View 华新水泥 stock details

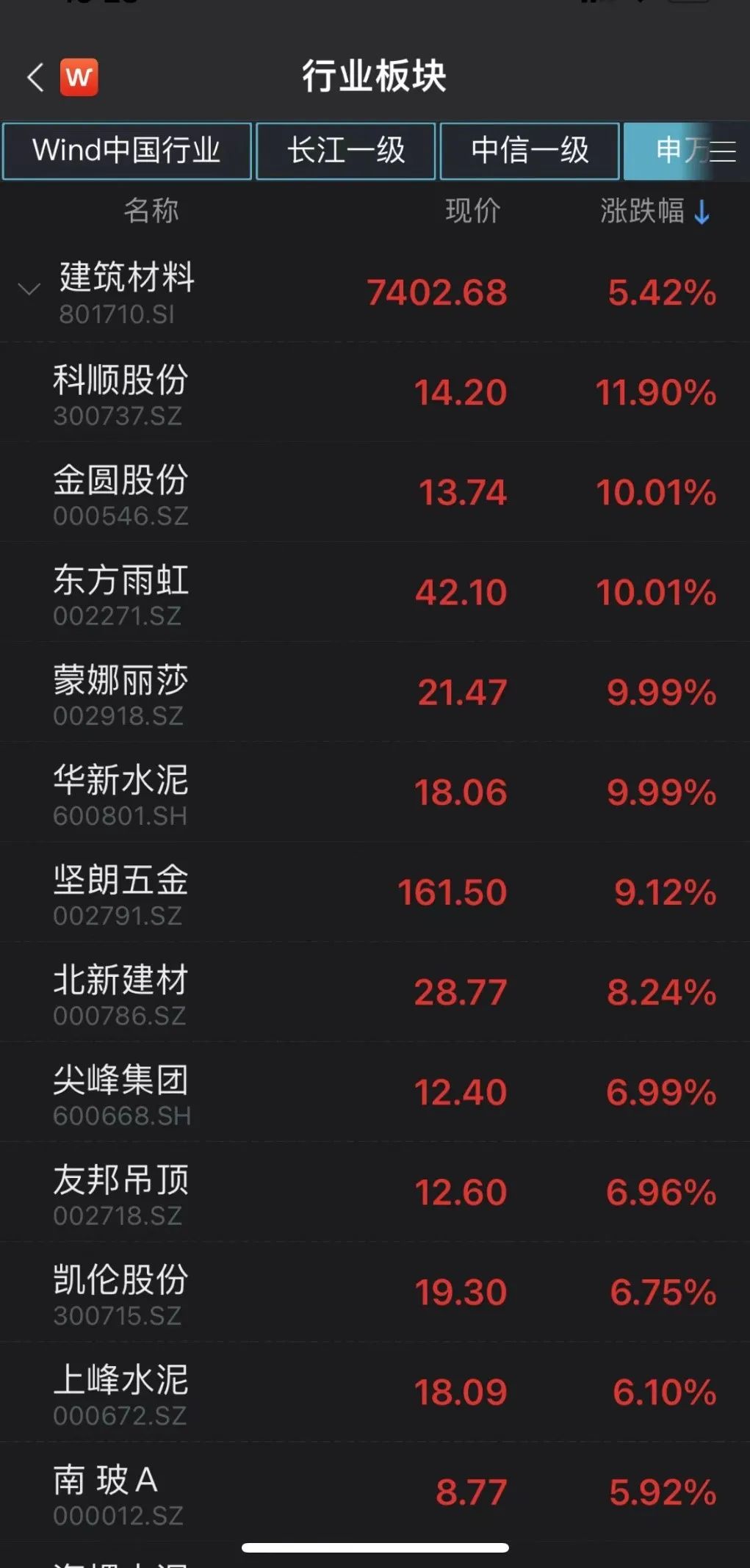coord(375,792)
